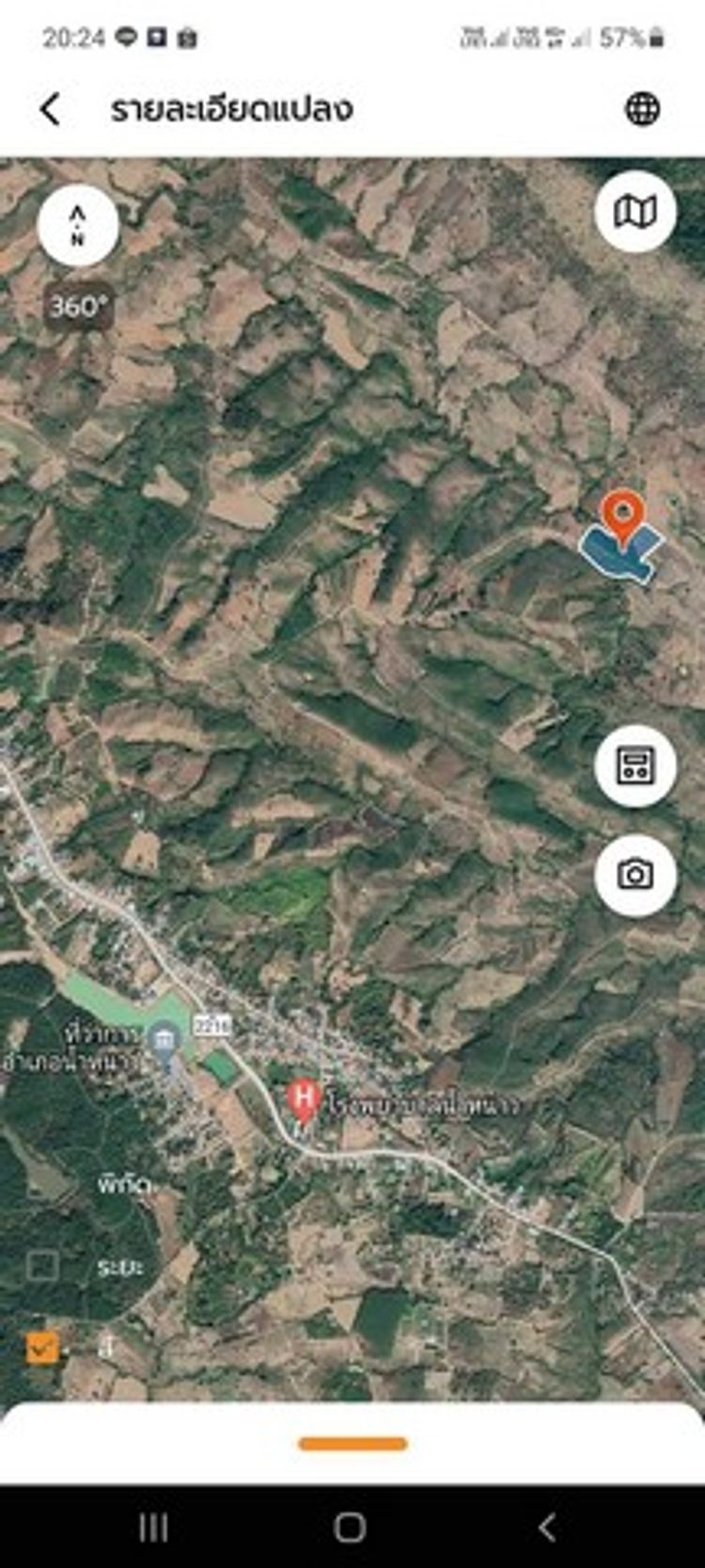The width and height of the screenshot is (705, 1568).
Task: Expand the bottom sheet via orange handle
Action: pos(352,1443)
